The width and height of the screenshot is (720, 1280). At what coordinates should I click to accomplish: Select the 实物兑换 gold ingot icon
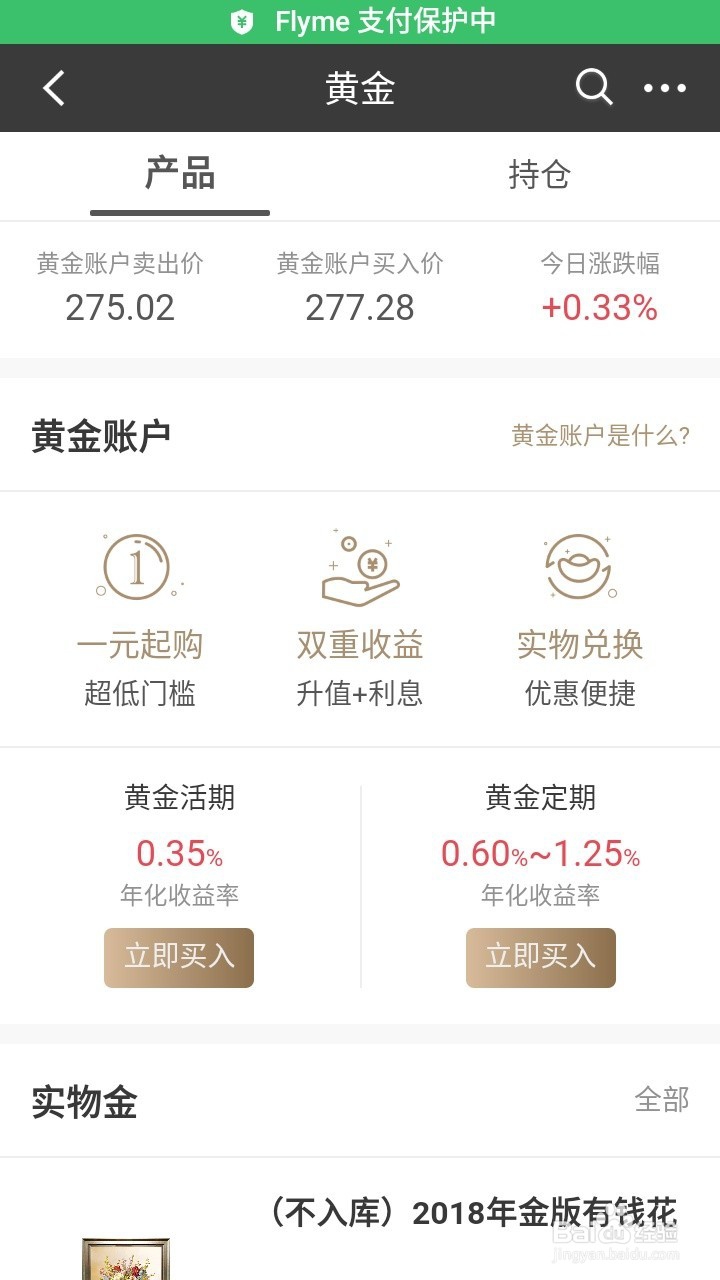click(580, 565)
